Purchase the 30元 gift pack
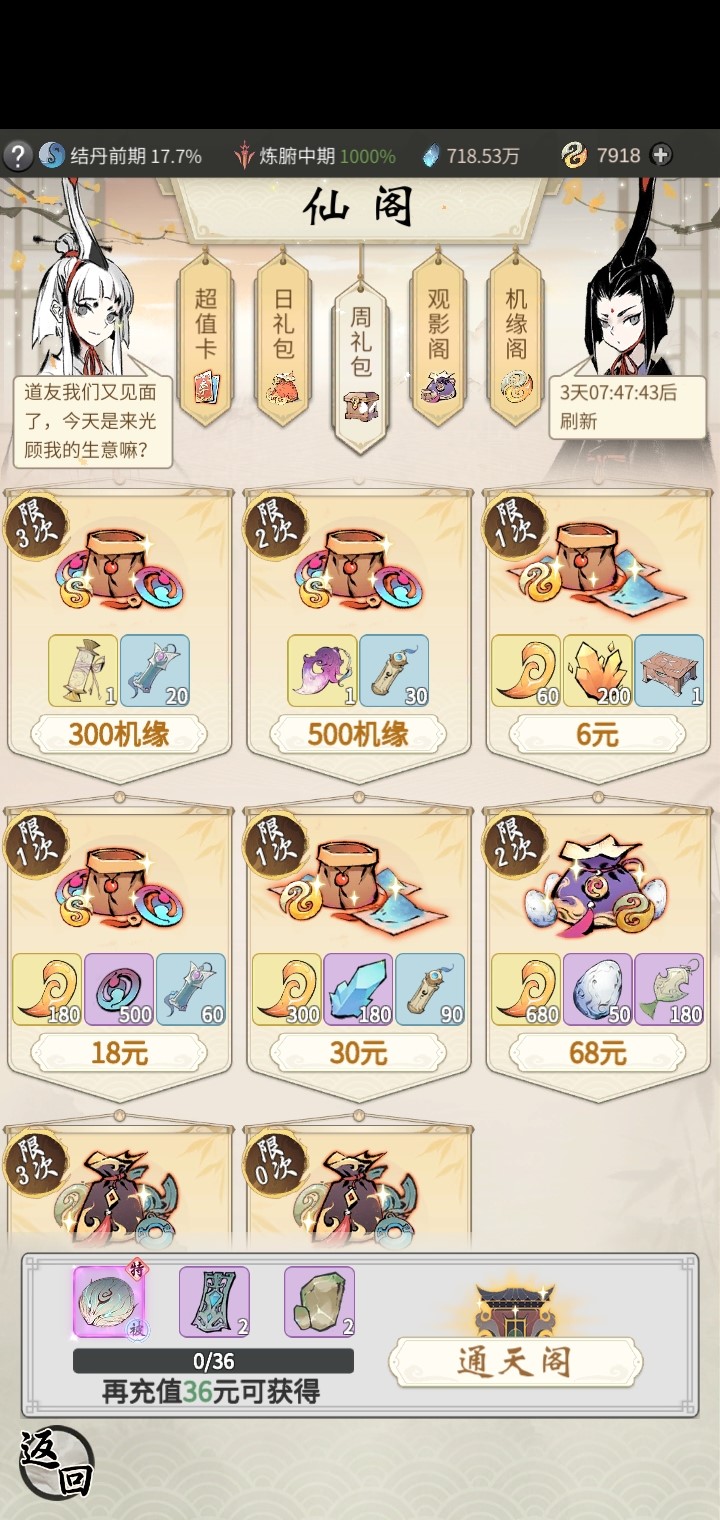 pyautogui.click(x=358, y=1052)
